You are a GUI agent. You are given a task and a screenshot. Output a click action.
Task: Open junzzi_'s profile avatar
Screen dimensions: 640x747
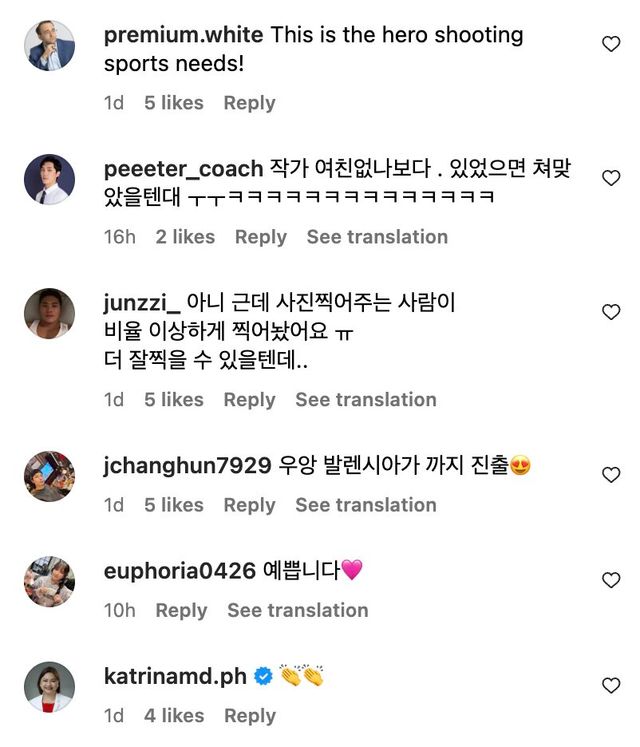coord(50,313)
